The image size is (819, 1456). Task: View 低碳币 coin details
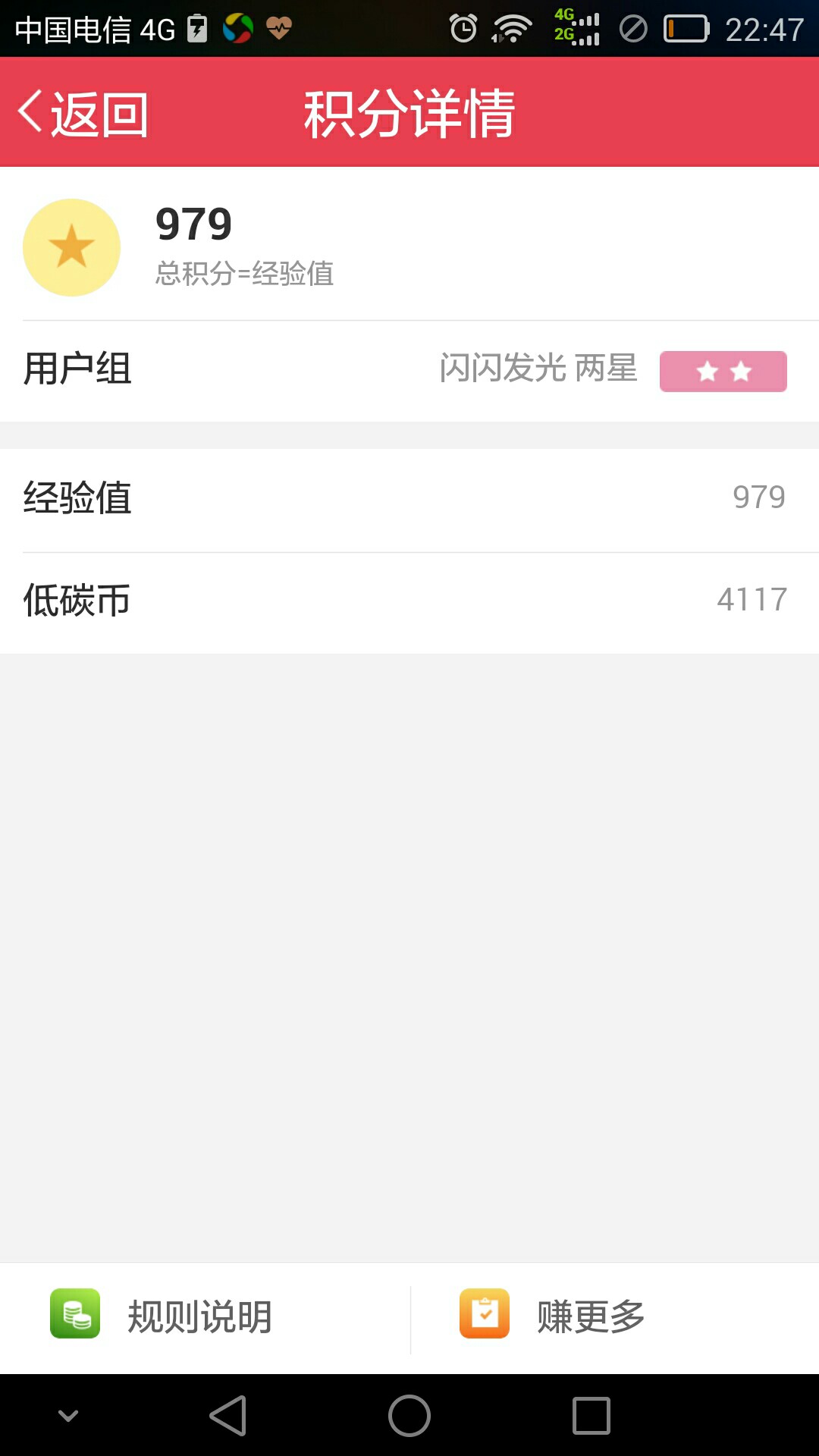409,601
